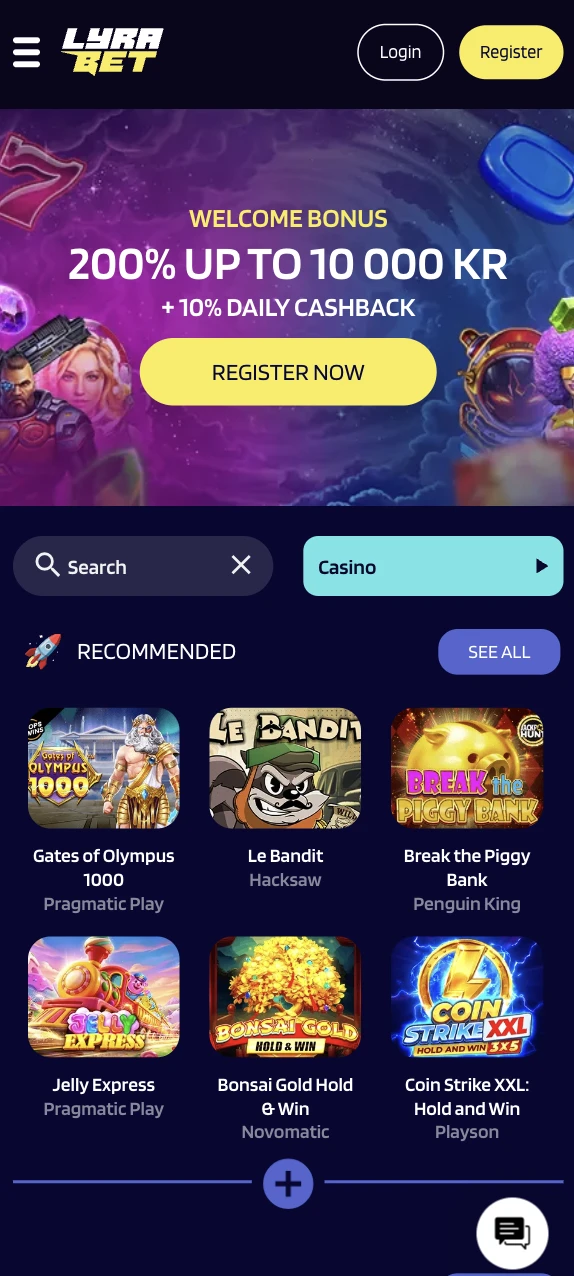Open Coin Strike XXL: Hold and Win

pos(467,997)
